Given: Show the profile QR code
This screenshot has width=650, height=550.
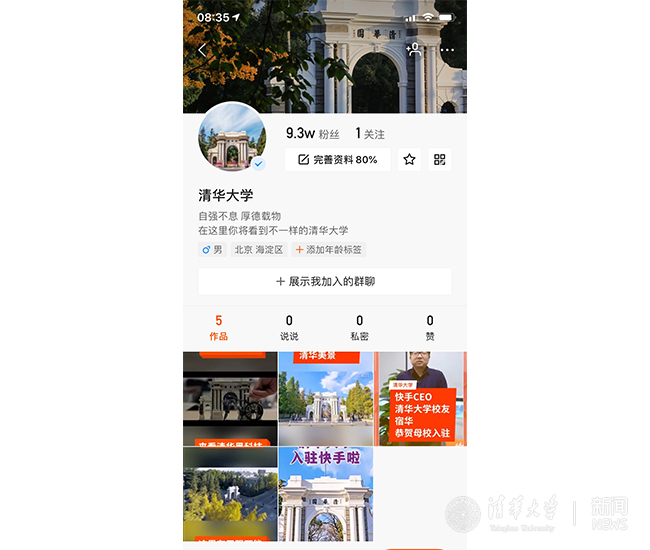Looking at the screenshot, I should (x=439, y=160).
